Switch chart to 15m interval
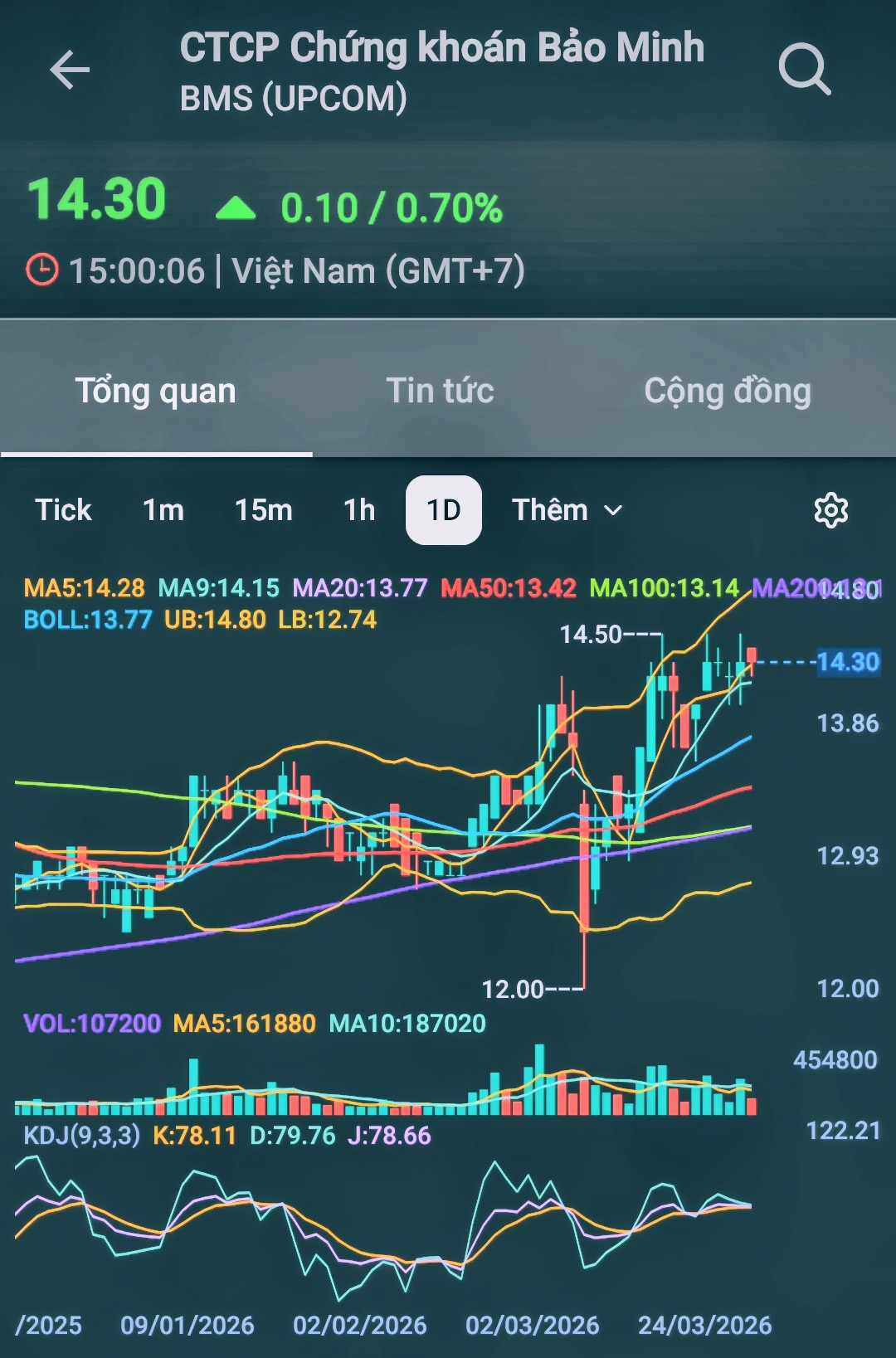 264,510
